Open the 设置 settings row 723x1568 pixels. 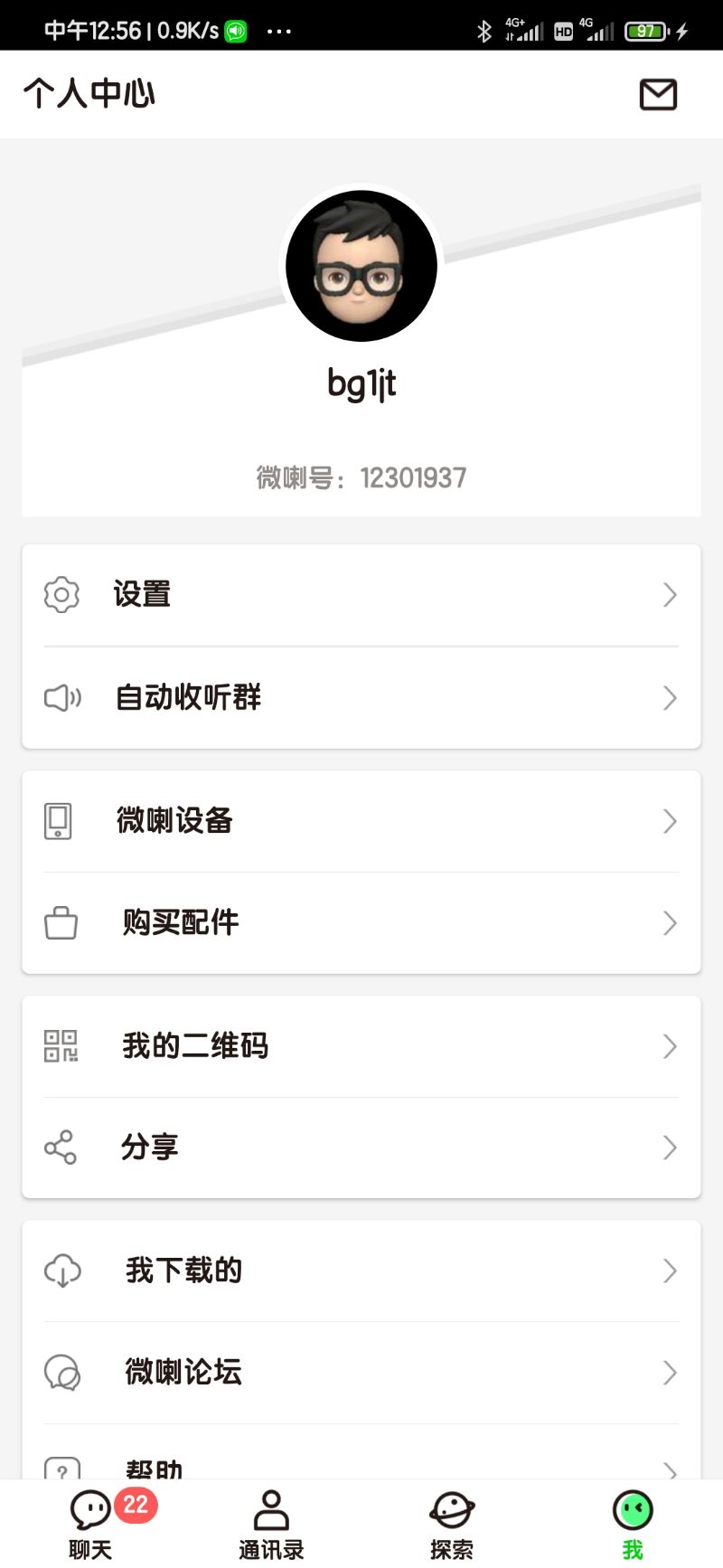[361, 595]
